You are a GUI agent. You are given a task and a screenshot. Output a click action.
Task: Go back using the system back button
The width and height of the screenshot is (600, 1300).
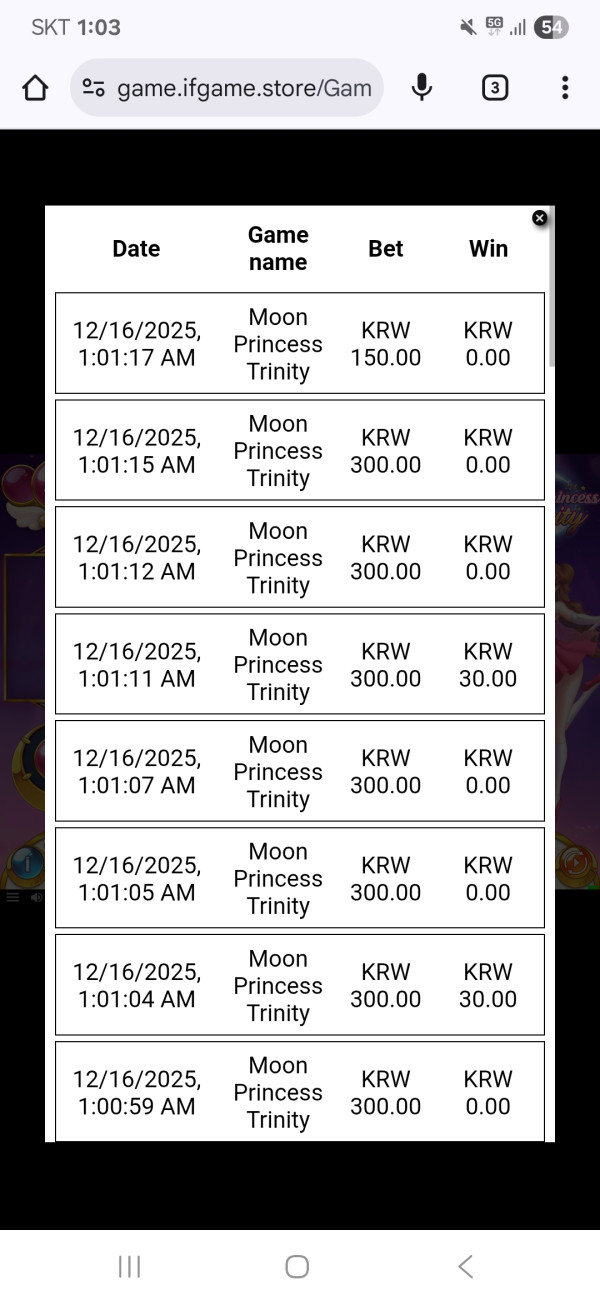coord(465,1267)
